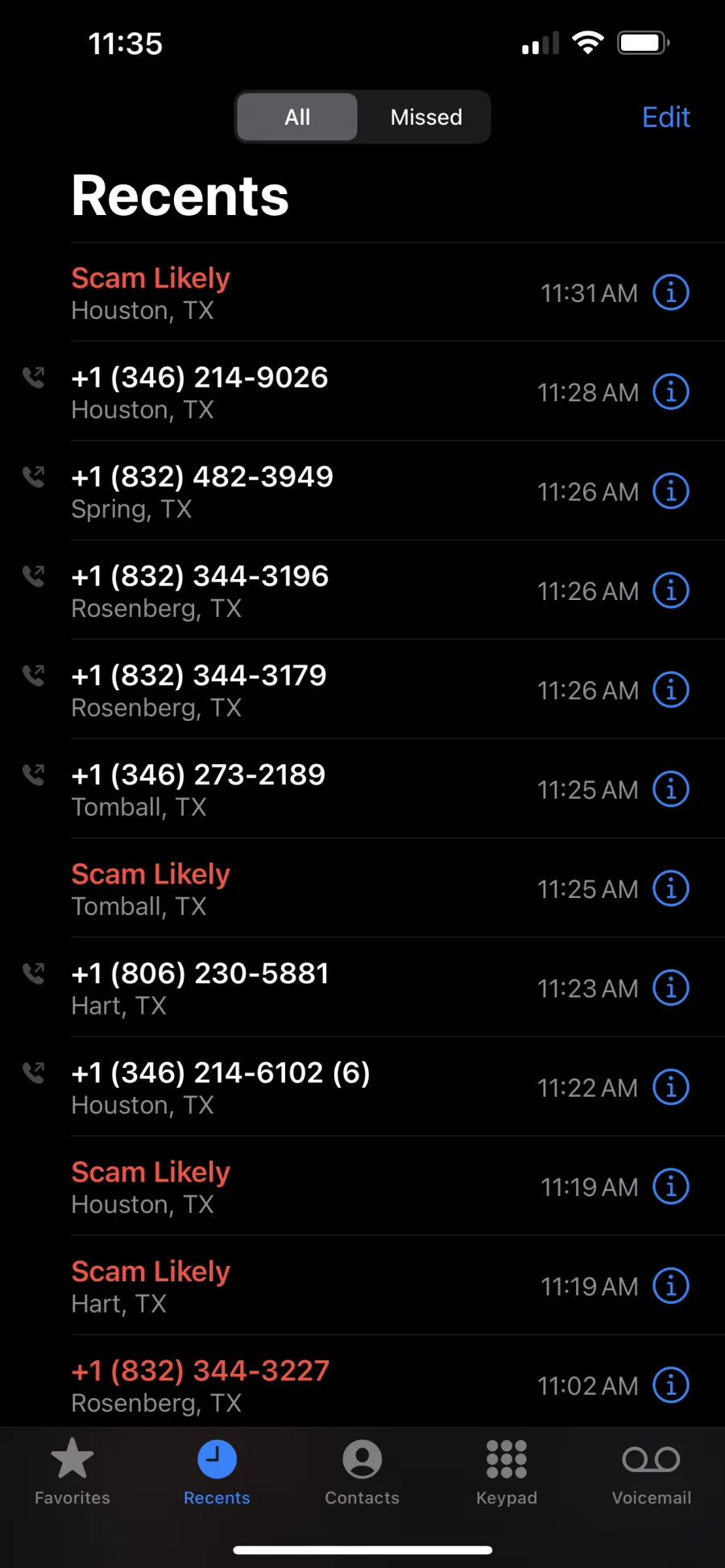
Task: Show details for +1 (832) 344-3179
Action: click(x=671, y=690)
